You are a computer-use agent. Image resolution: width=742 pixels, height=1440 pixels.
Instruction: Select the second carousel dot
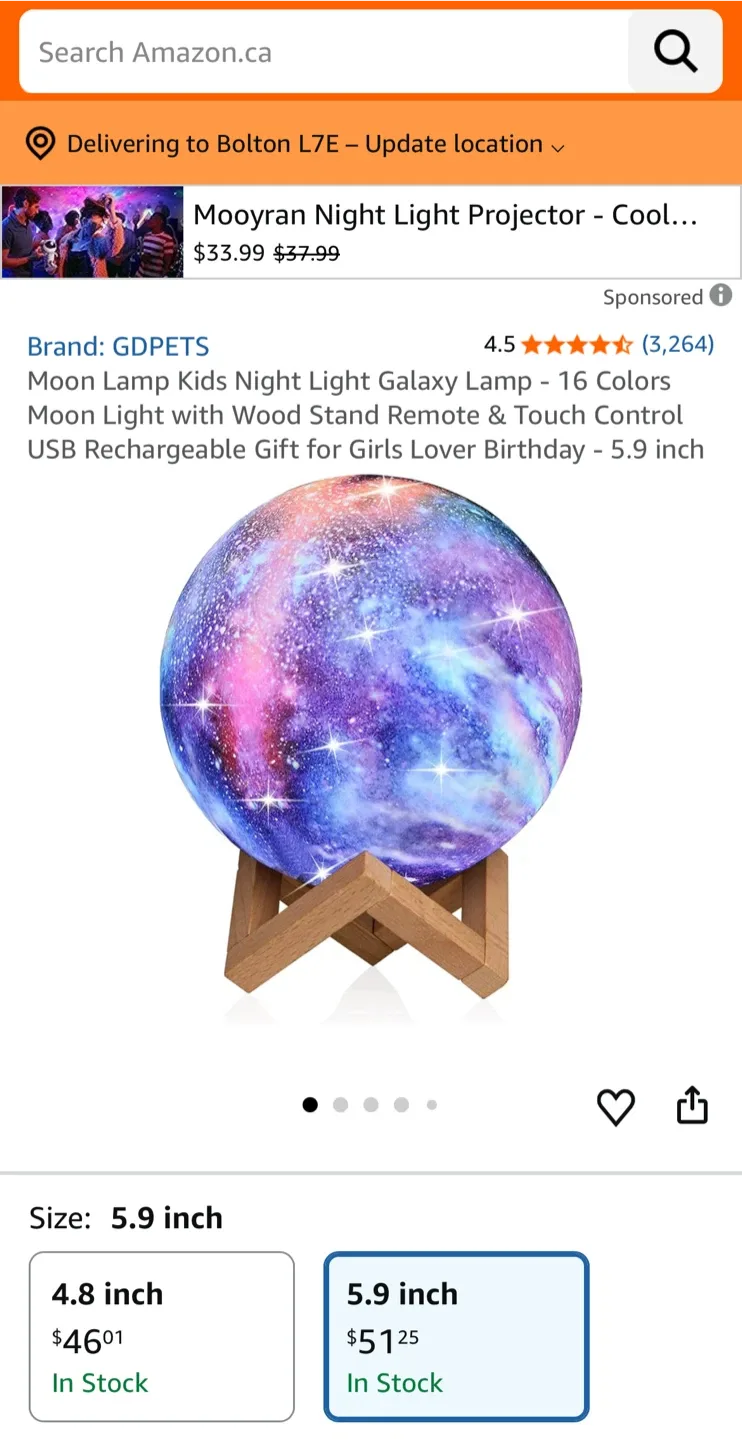[x=340, y=1104]
